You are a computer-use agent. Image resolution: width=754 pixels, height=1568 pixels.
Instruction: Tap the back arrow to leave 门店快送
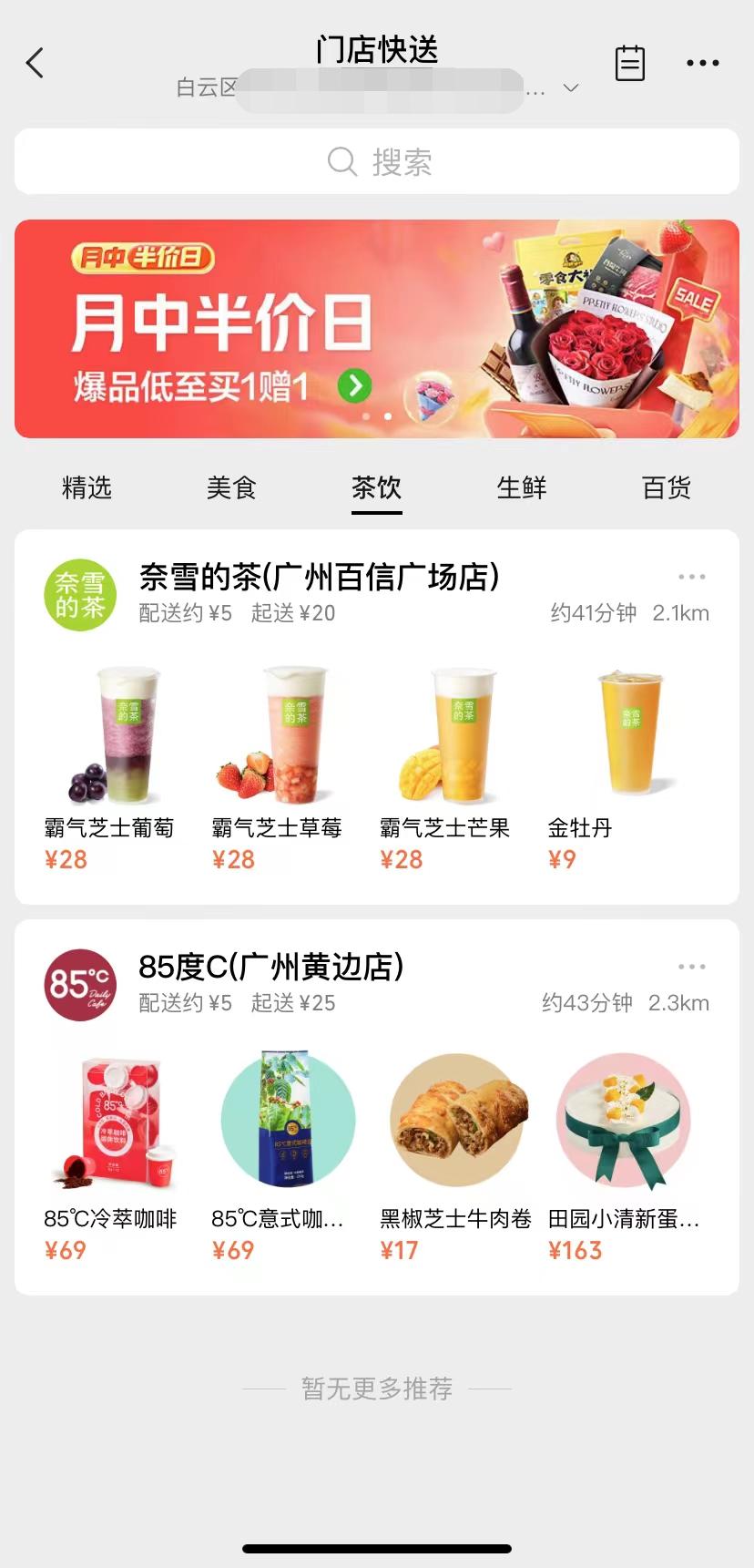point(34,62)
